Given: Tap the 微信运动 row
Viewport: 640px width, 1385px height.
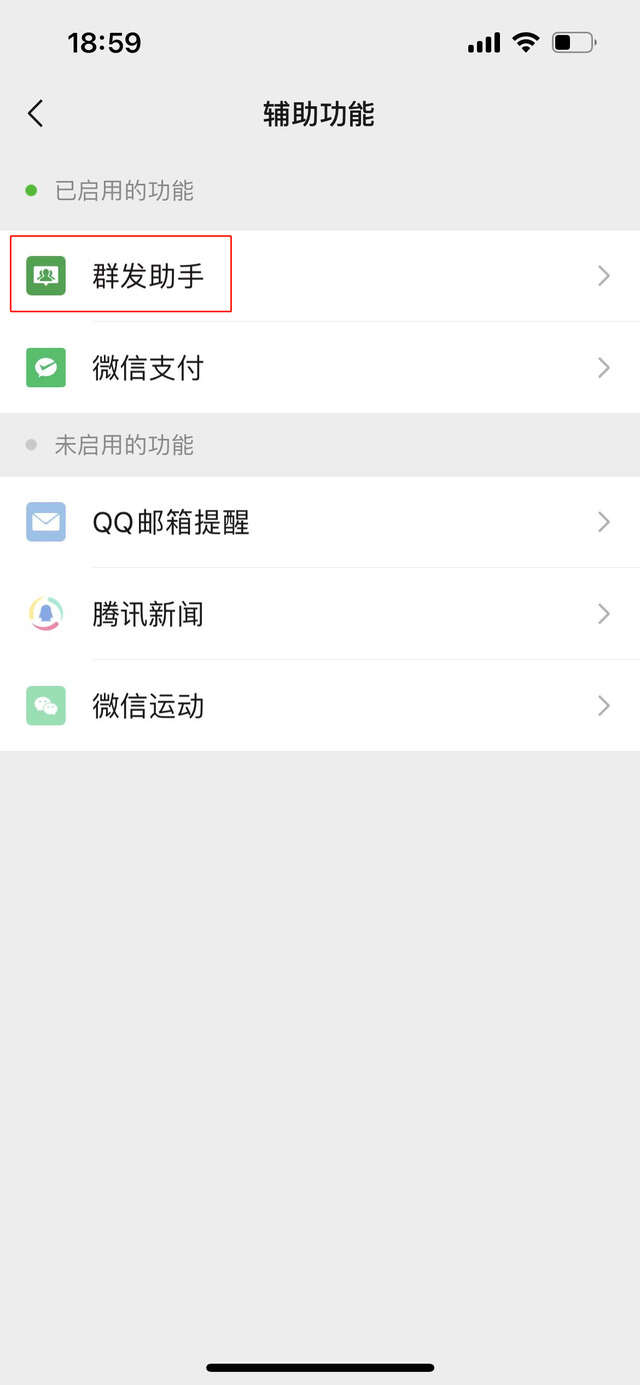Looking at the screenshot, I should [320, 706].
